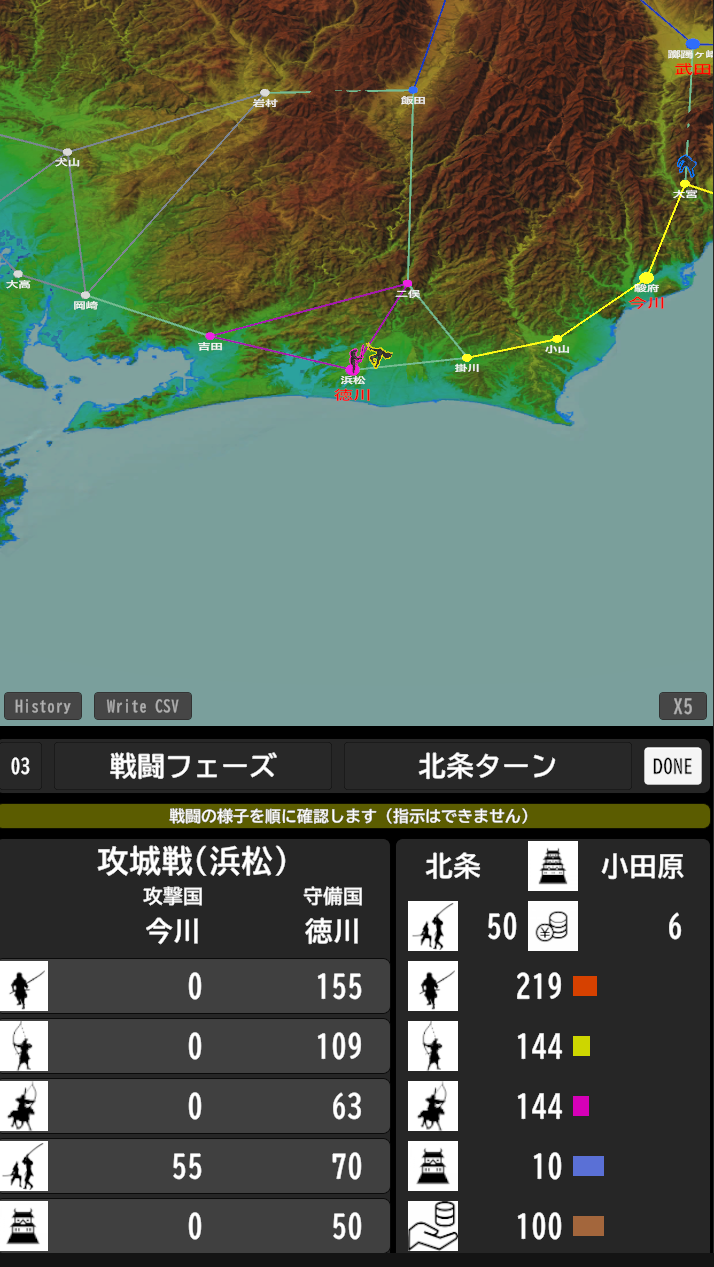The height and width of the screenshot is (1267, 714).
Task: Open the History log
Action: (x=43, y=706)
